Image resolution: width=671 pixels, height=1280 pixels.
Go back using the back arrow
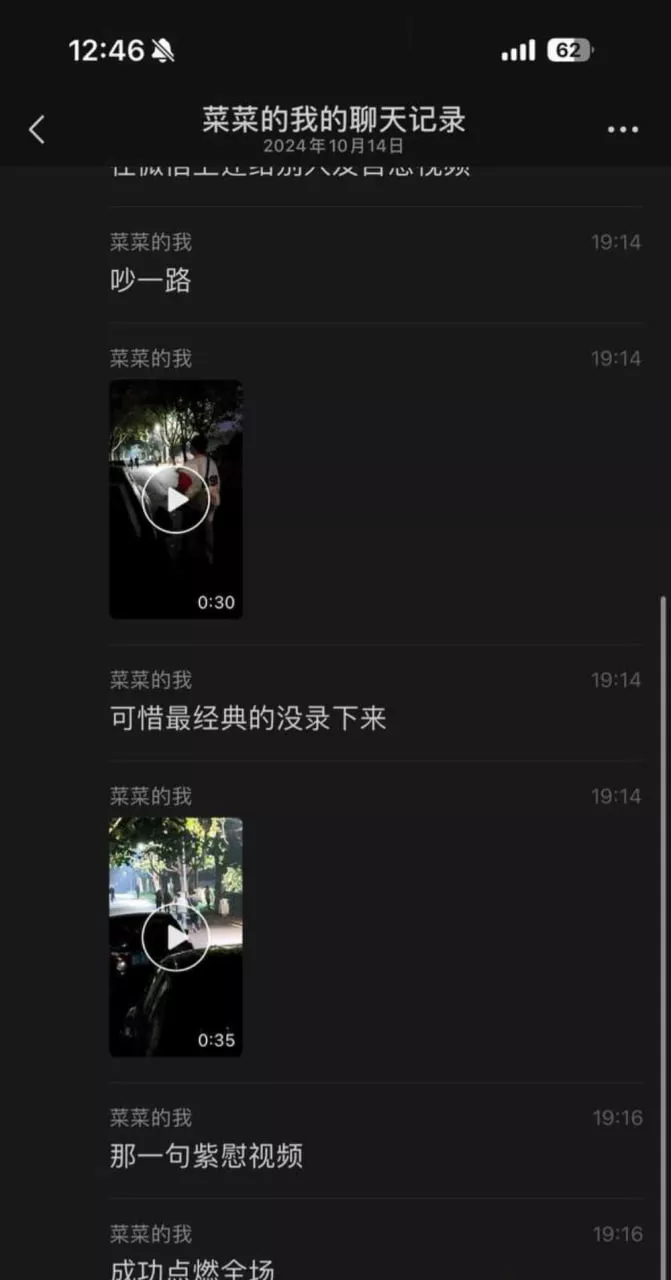(37, 129)
